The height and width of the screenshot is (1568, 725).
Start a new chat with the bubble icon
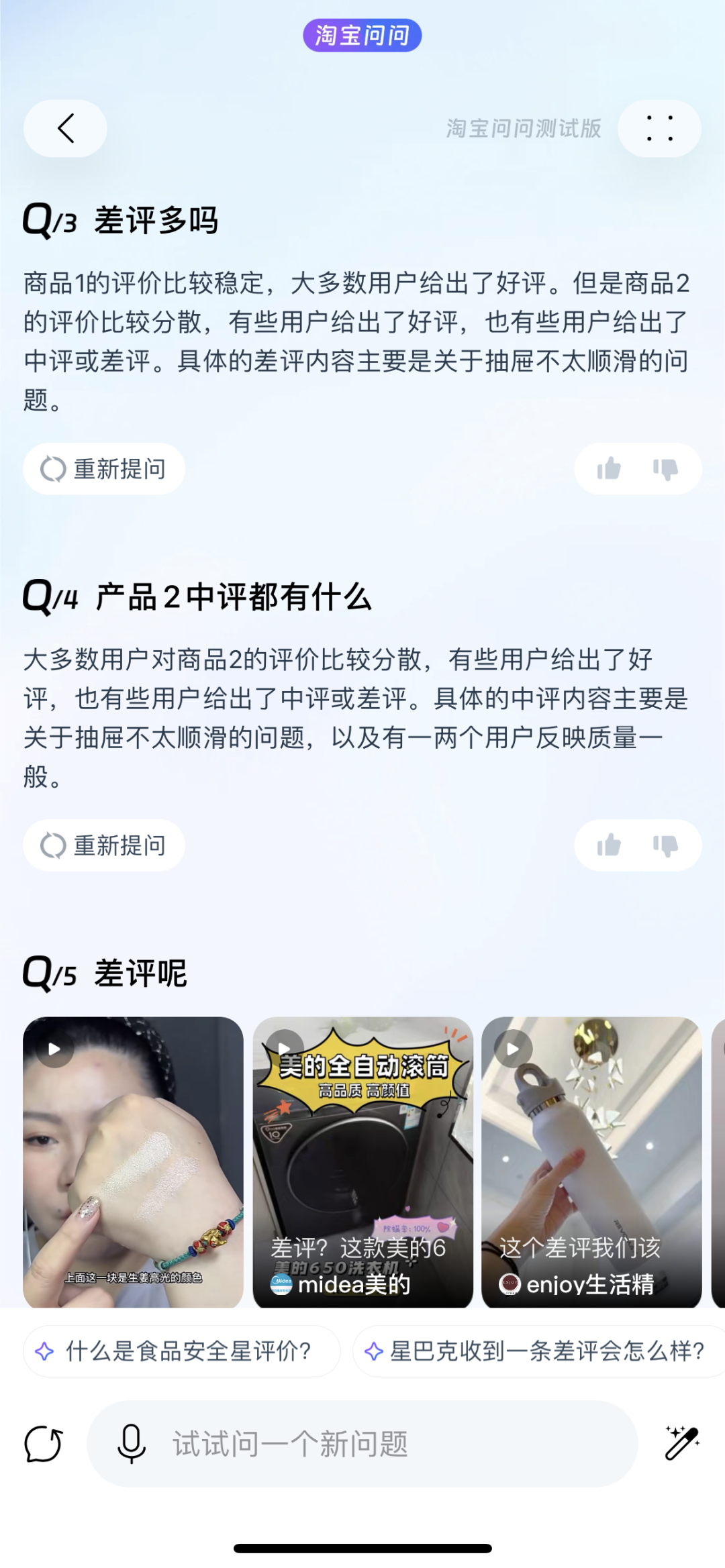pyautogui.click(x=44, y=1444)
